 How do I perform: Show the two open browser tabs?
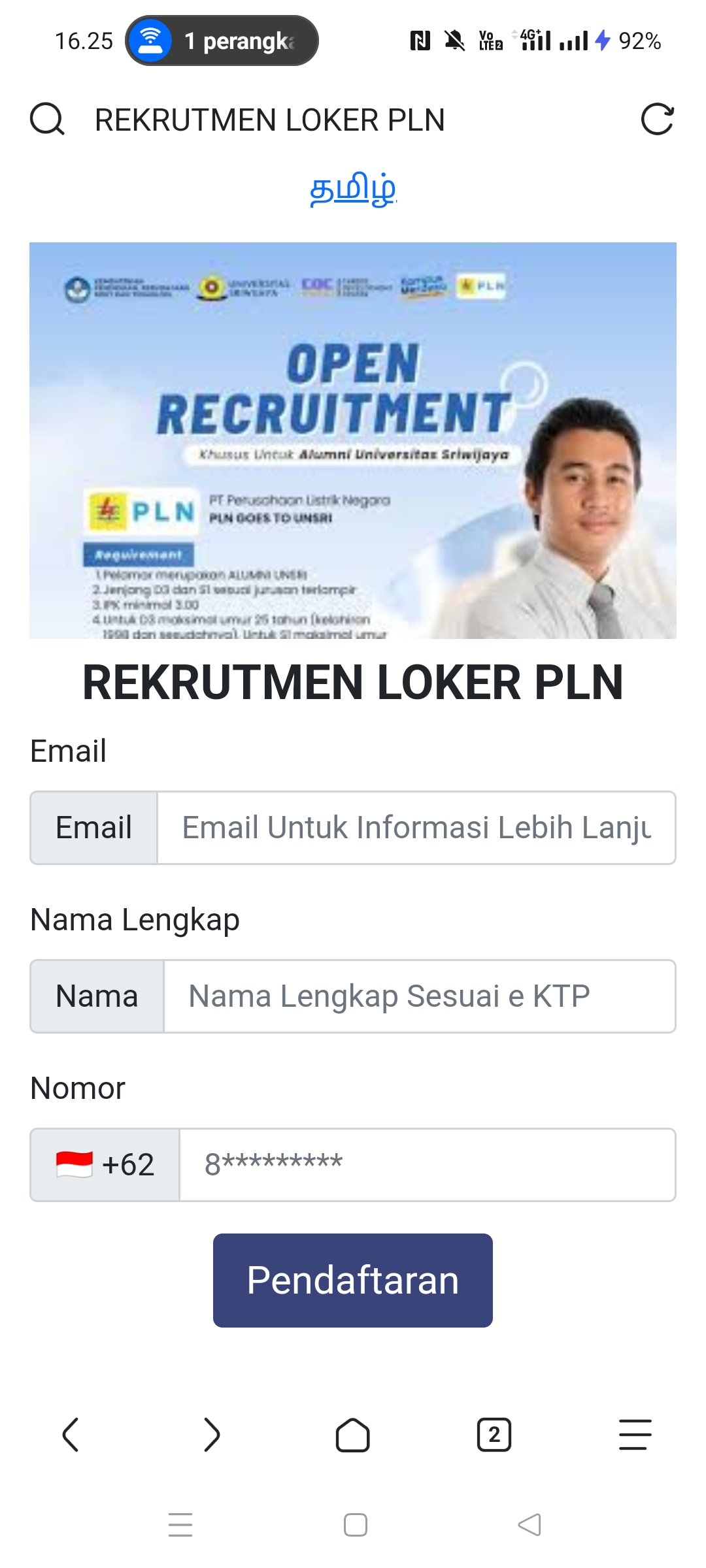(x=494, y=1435)
